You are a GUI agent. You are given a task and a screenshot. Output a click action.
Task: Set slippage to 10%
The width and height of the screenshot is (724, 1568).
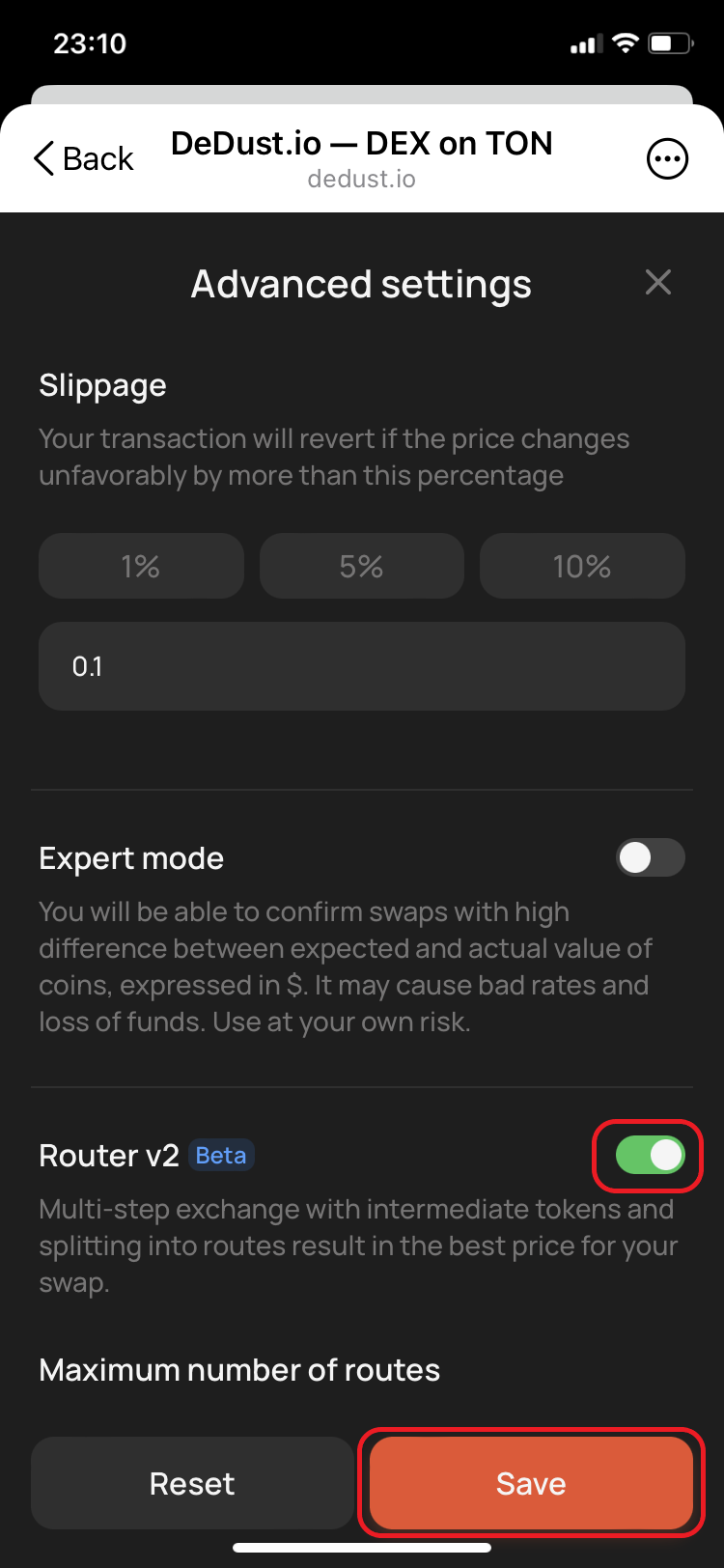point(582,566)
